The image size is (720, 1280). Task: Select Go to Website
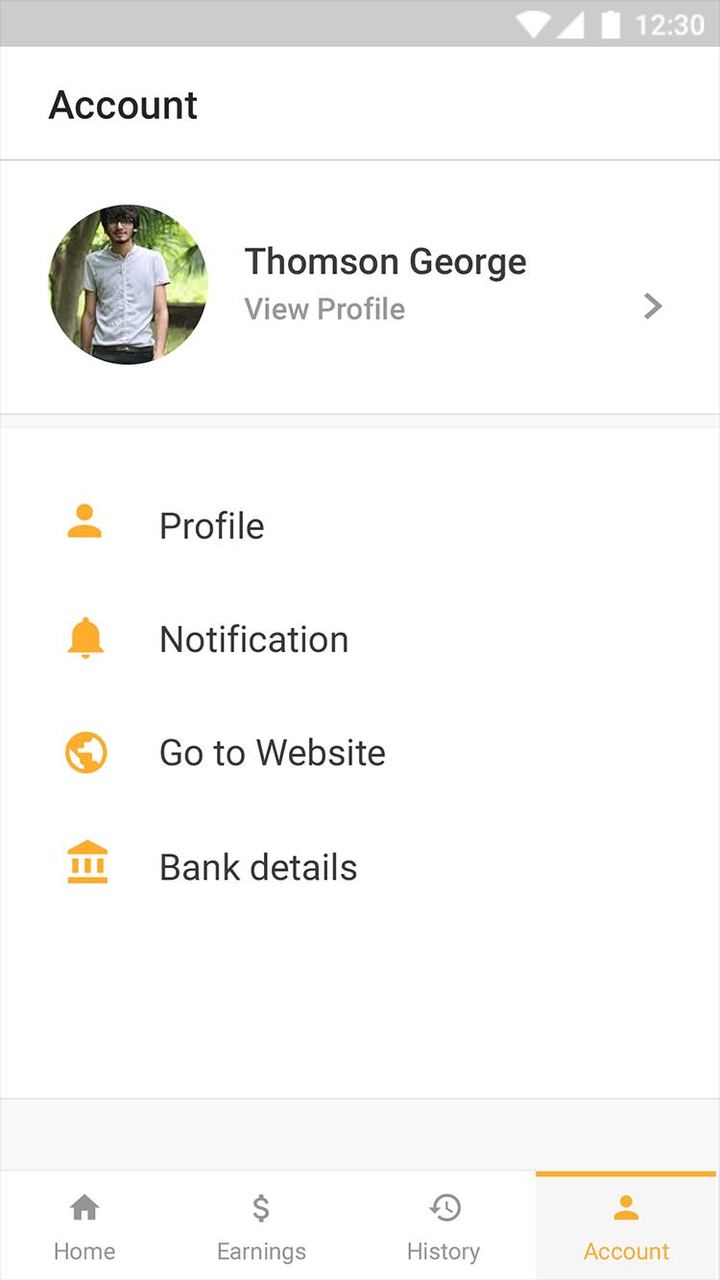[272, 753]
